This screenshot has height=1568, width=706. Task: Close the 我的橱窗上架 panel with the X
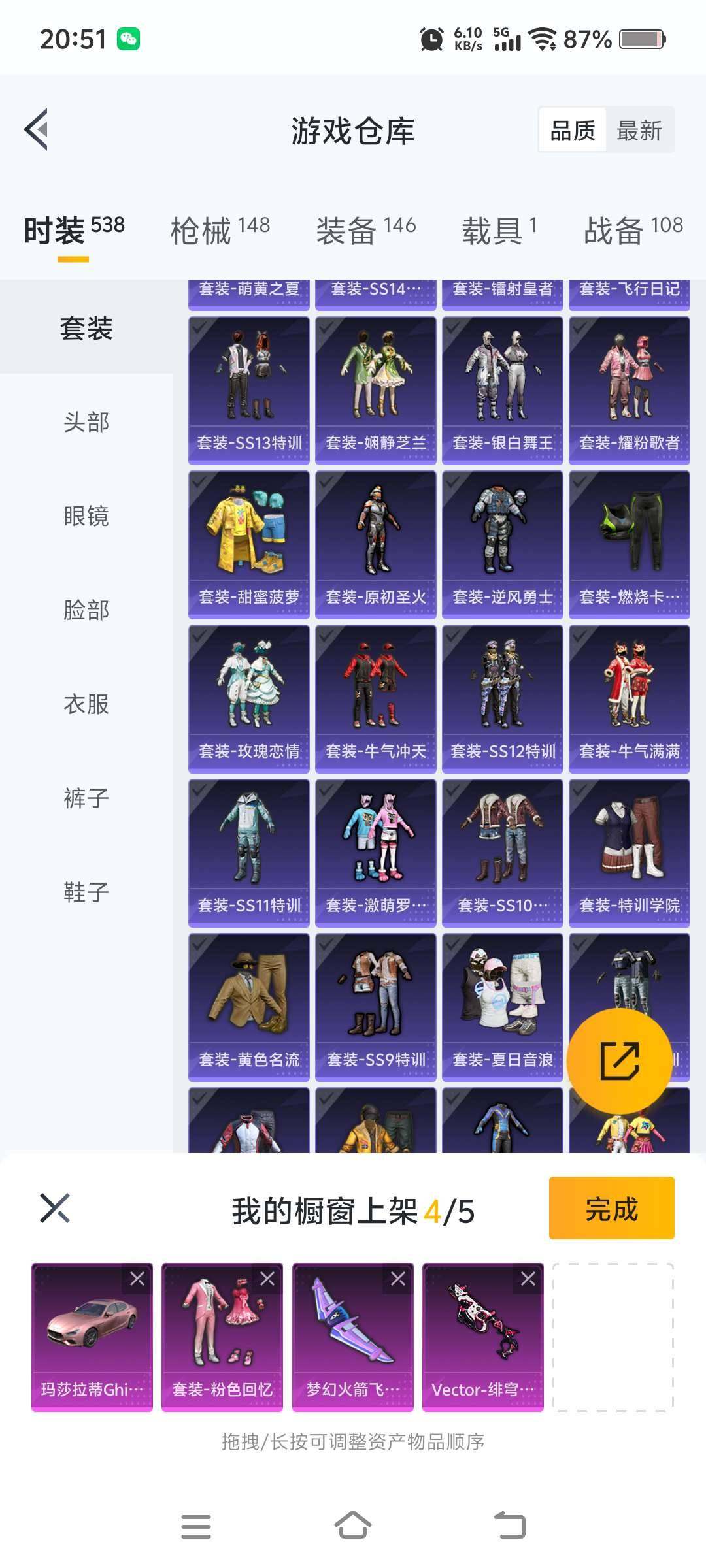[x=54, y=1208]
